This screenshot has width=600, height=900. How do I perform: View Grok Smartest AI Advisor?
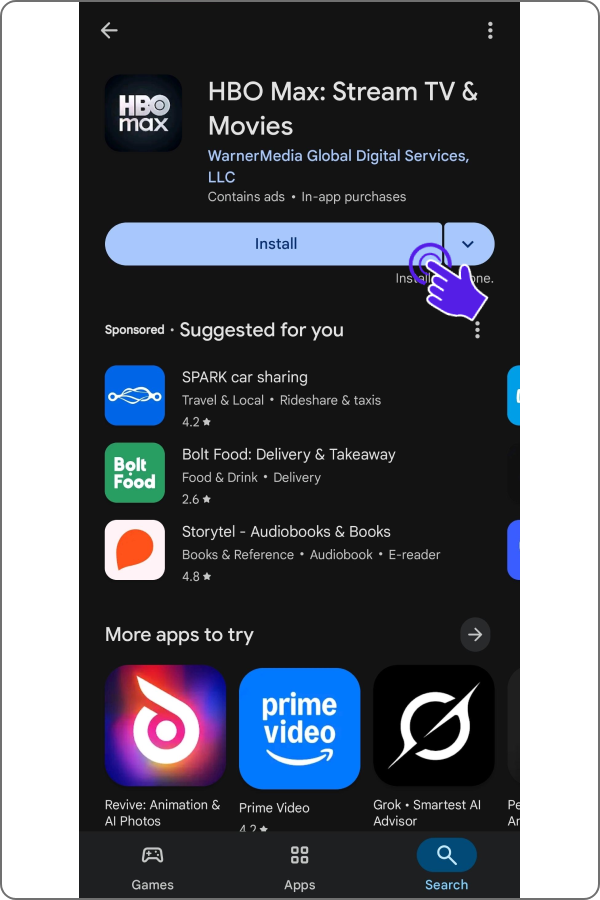coord(433,726)
